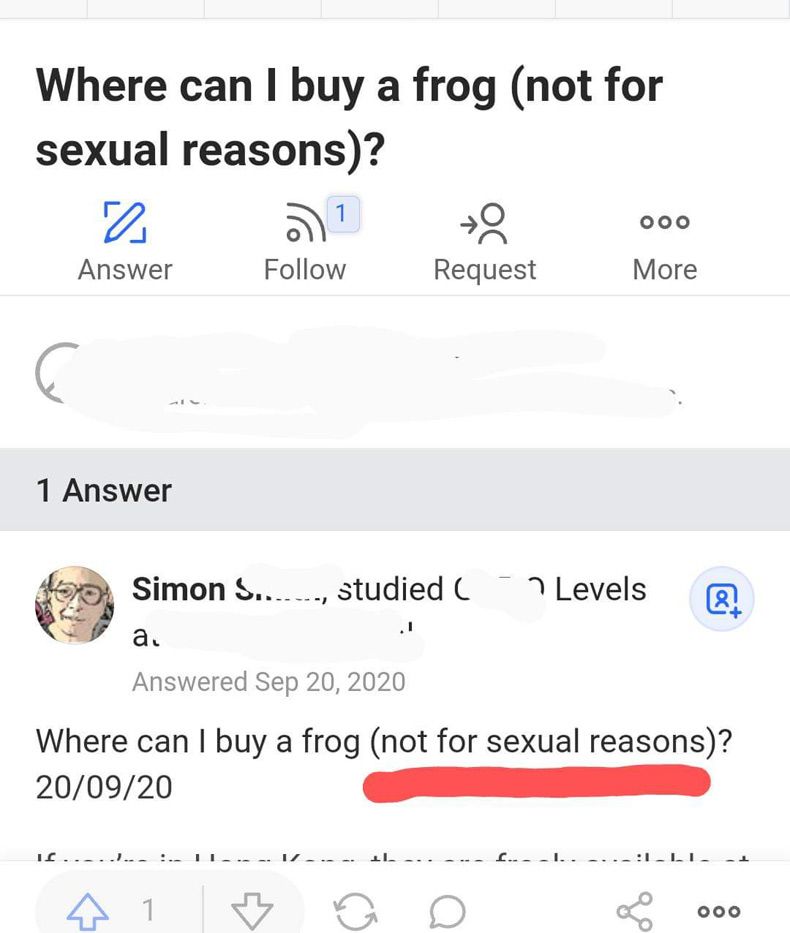This screenshot has height=933, width=790.
Task: Open the answer's three-dot overflow menu
Action: (718, 911)
